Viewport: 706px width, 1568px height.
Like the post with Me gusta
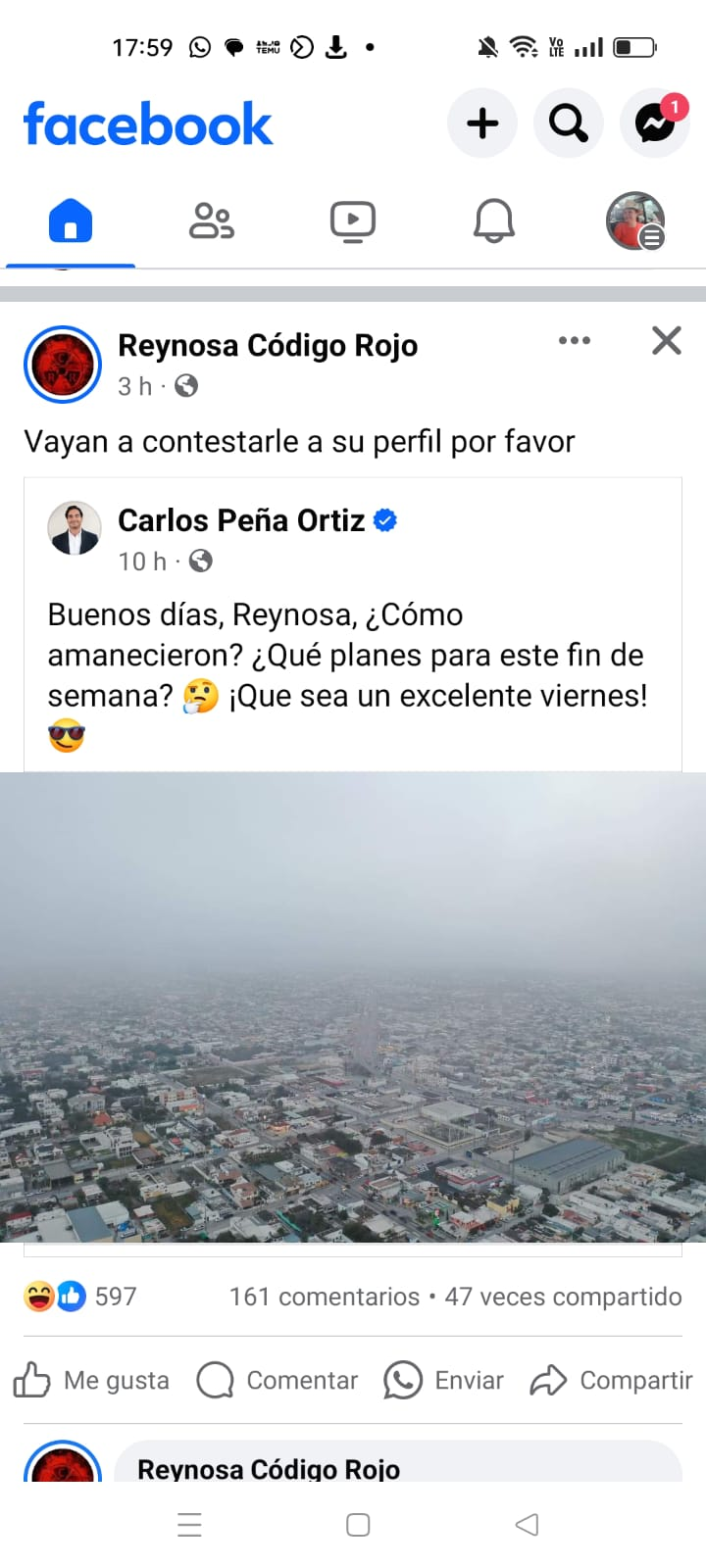click(x=91, y=1380)
